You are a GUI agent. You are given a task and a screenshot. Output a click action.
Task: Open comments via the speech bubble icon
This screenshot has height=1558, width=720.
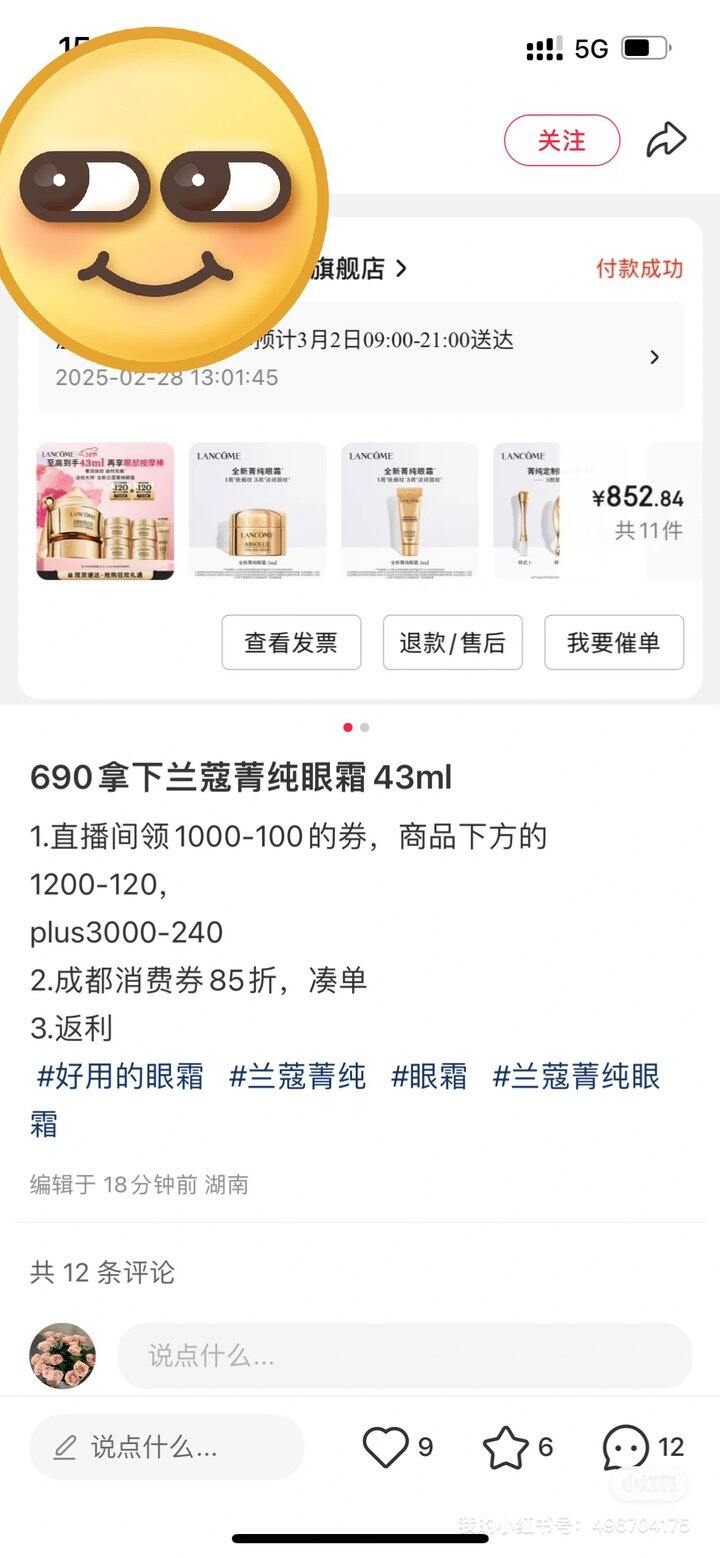point(626,1447)
